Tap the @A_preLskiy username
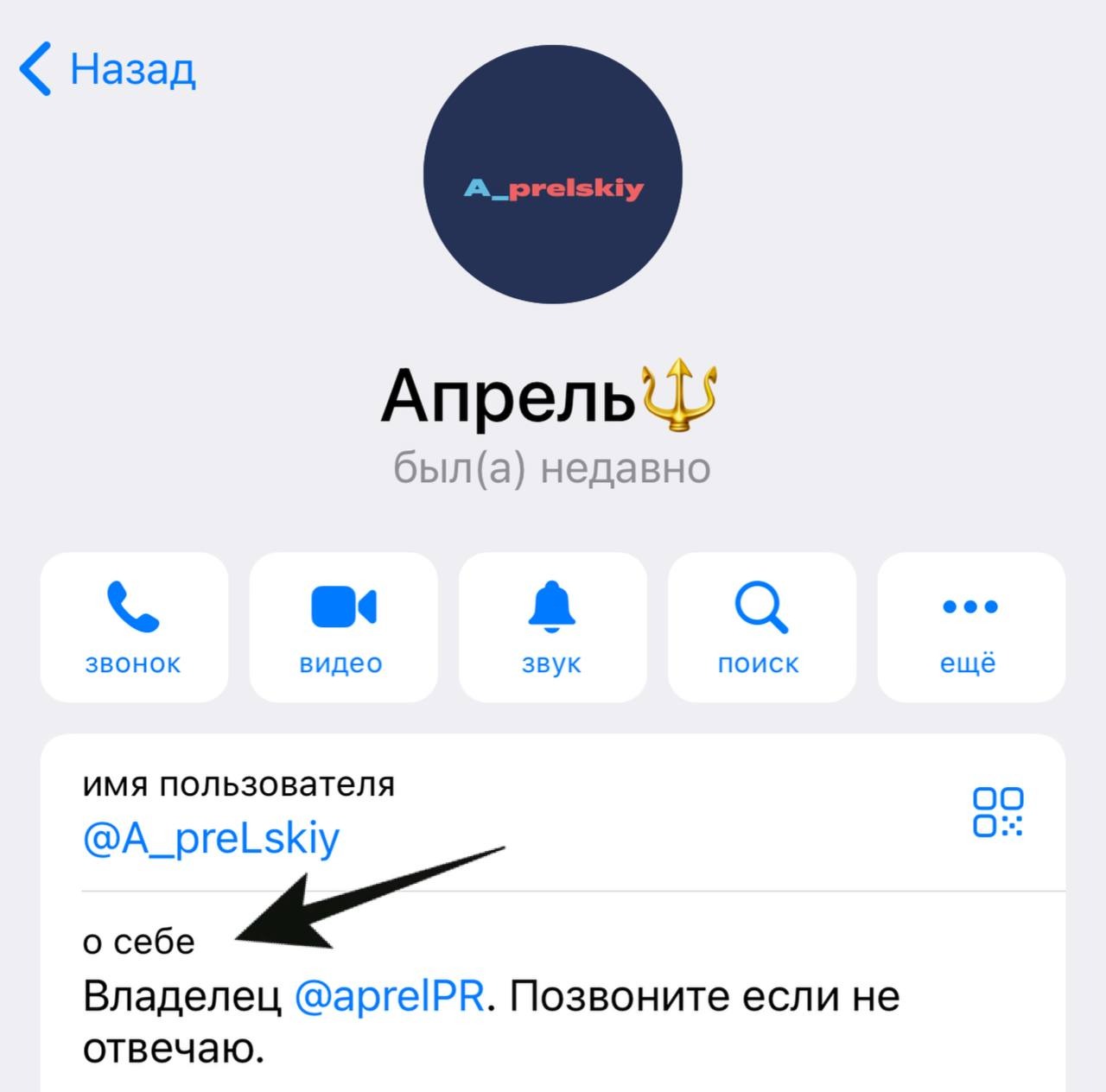 pos(212,839)
